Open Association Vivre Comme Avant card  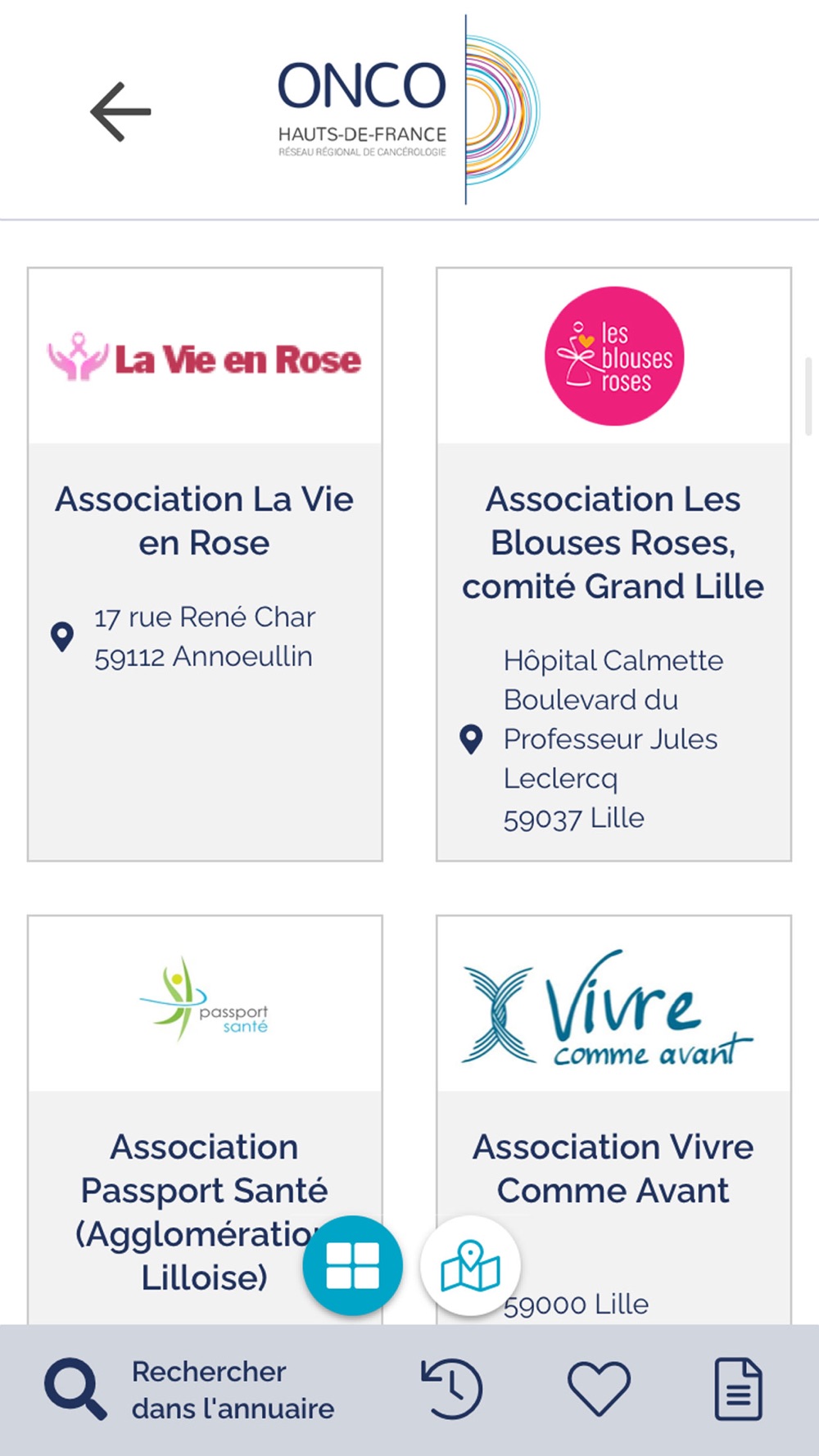(613, 1119)
